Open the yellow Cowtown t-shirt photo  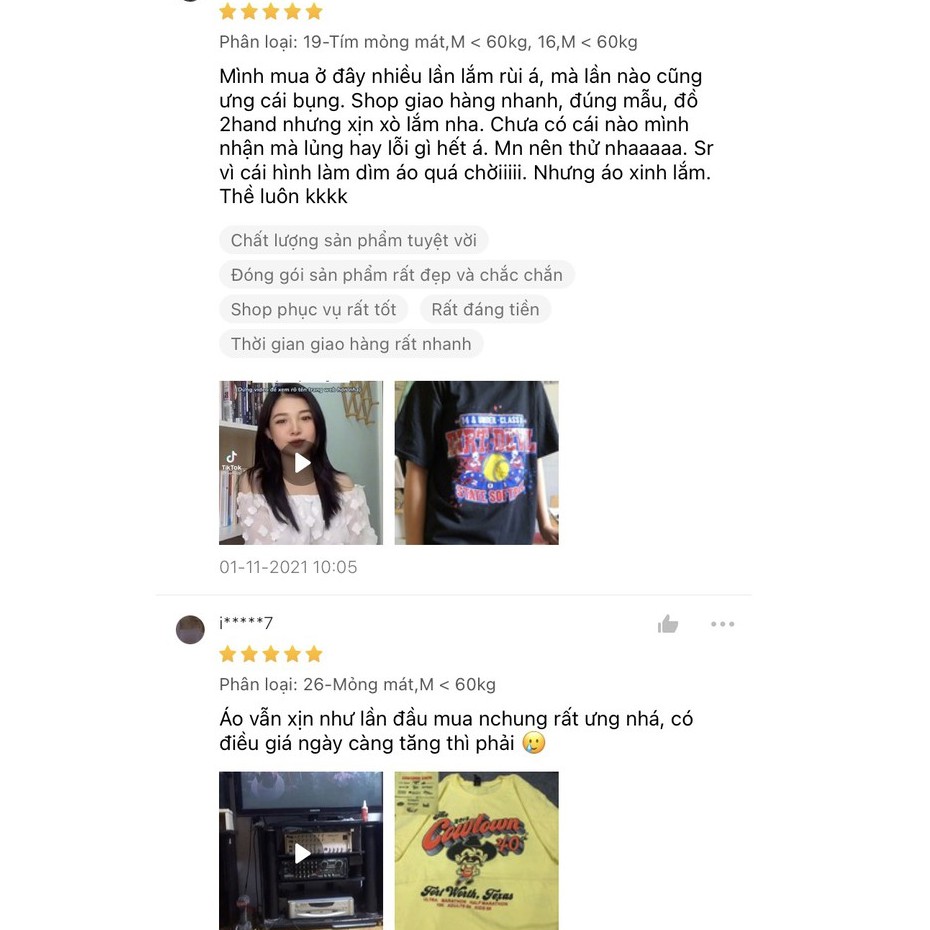click(476, 850)
